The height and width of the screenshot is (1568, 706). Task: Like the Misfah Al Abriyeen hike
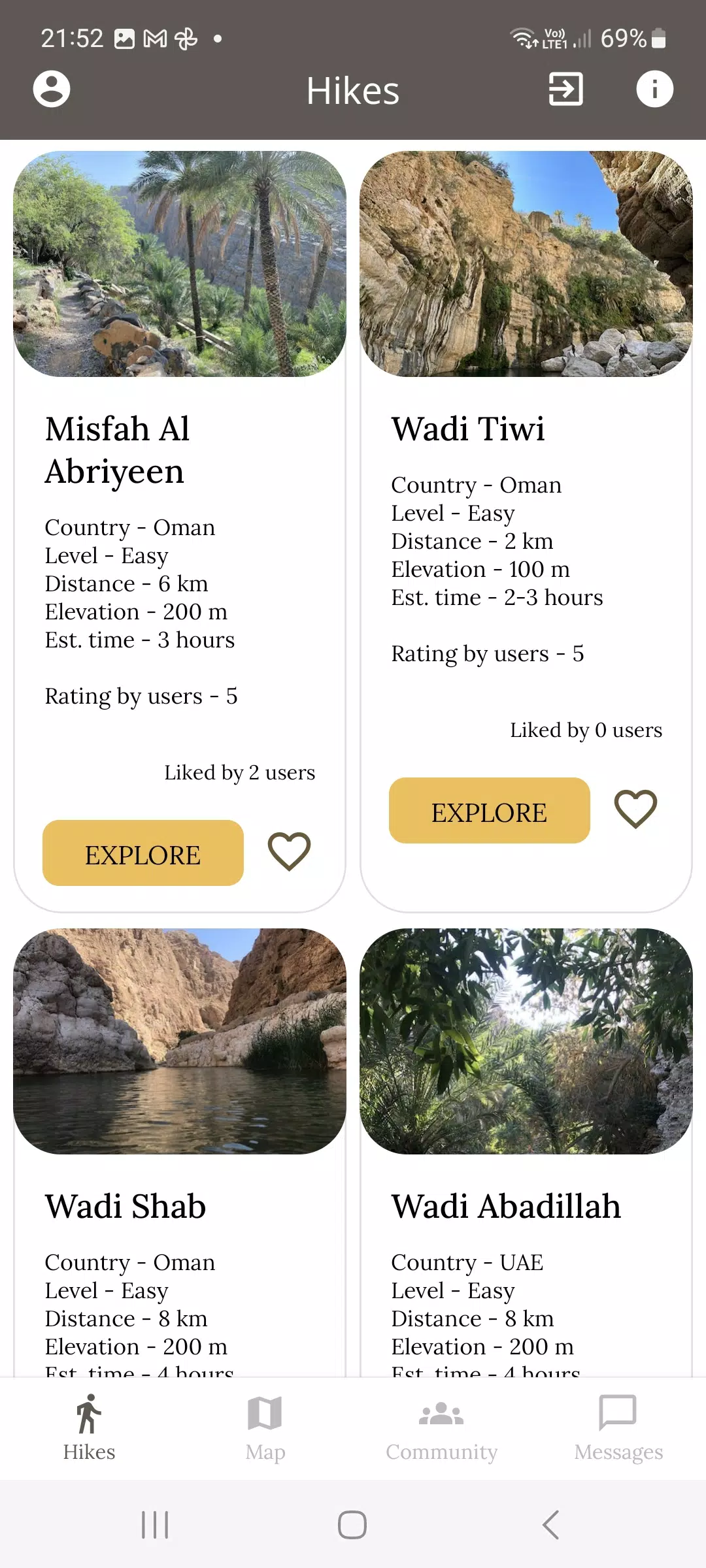(290, 851)
